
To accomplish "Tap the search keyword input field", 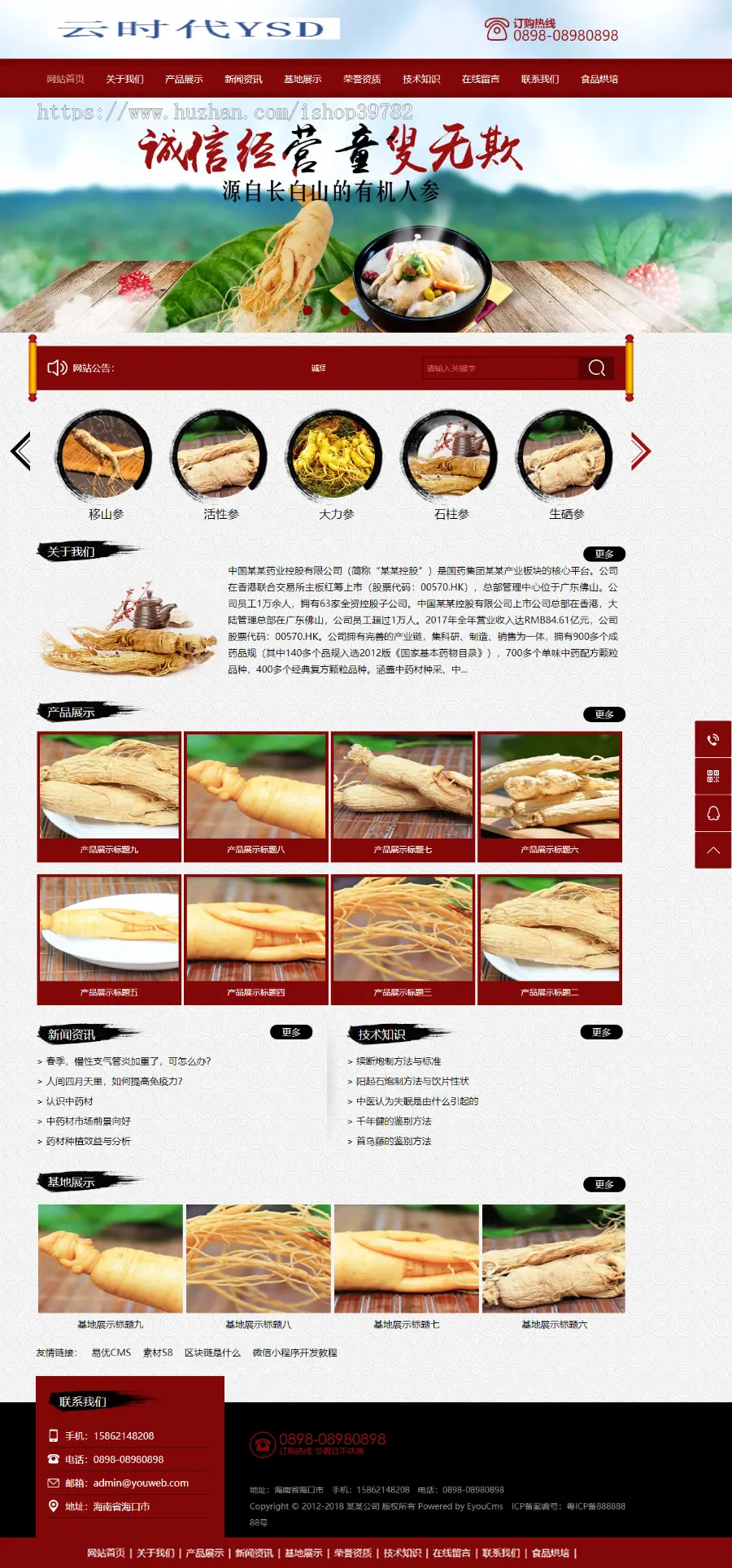I will pyautogui.click(x=499, y=368).
